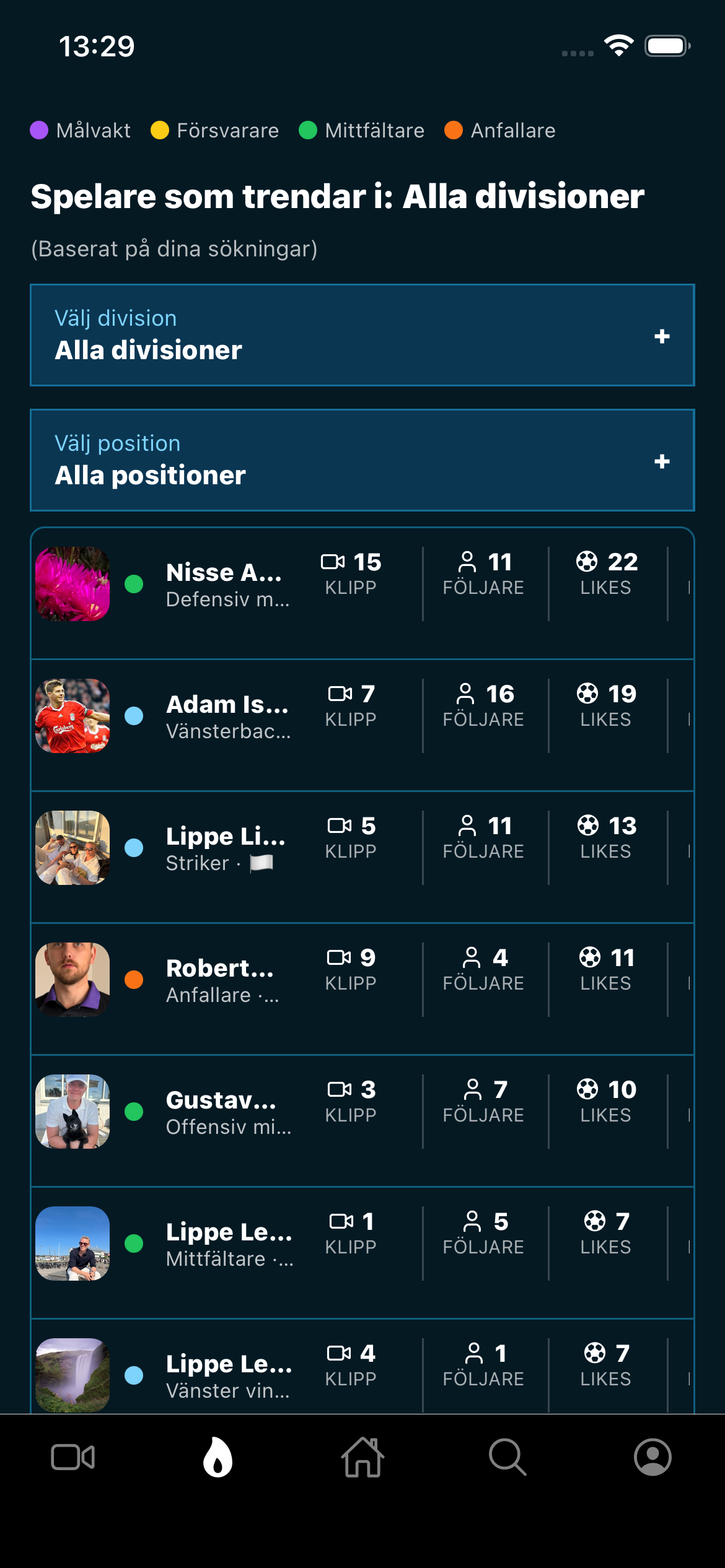Expand the Välj position selector with plus
This screenshot has width=725, height=1568.
click(662, 461)
